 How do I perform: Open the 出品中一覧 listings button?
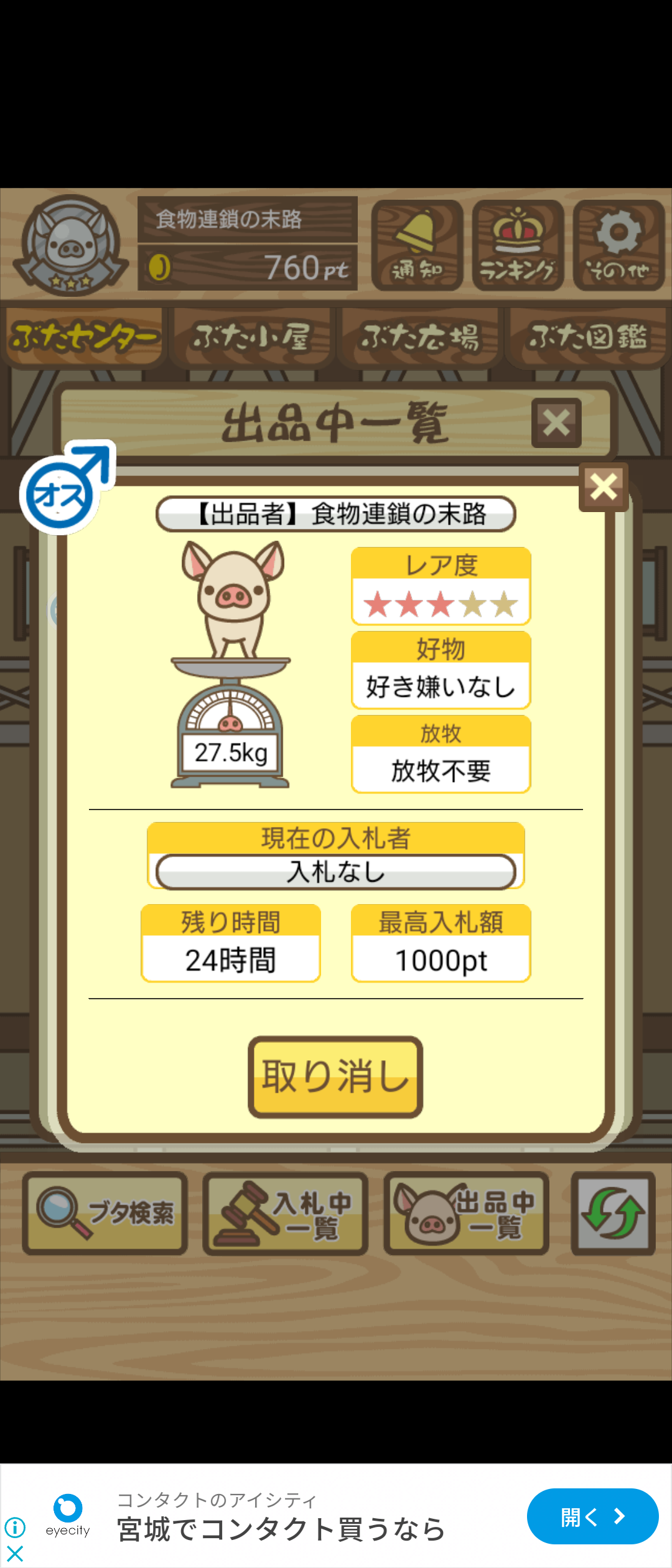(x=466, y=1213)
